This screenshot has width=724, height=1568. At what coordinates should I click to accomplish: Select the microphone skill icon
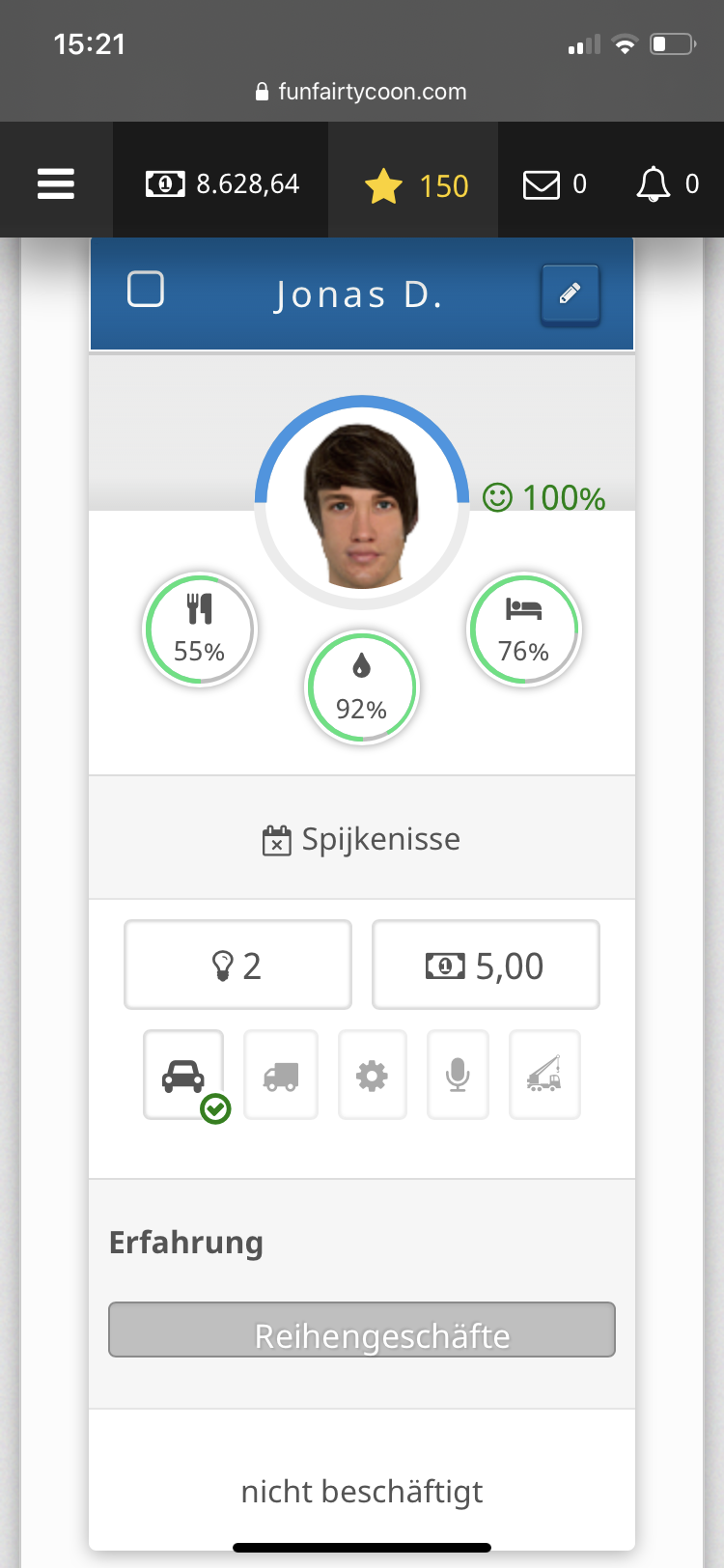coord(459,1075)
